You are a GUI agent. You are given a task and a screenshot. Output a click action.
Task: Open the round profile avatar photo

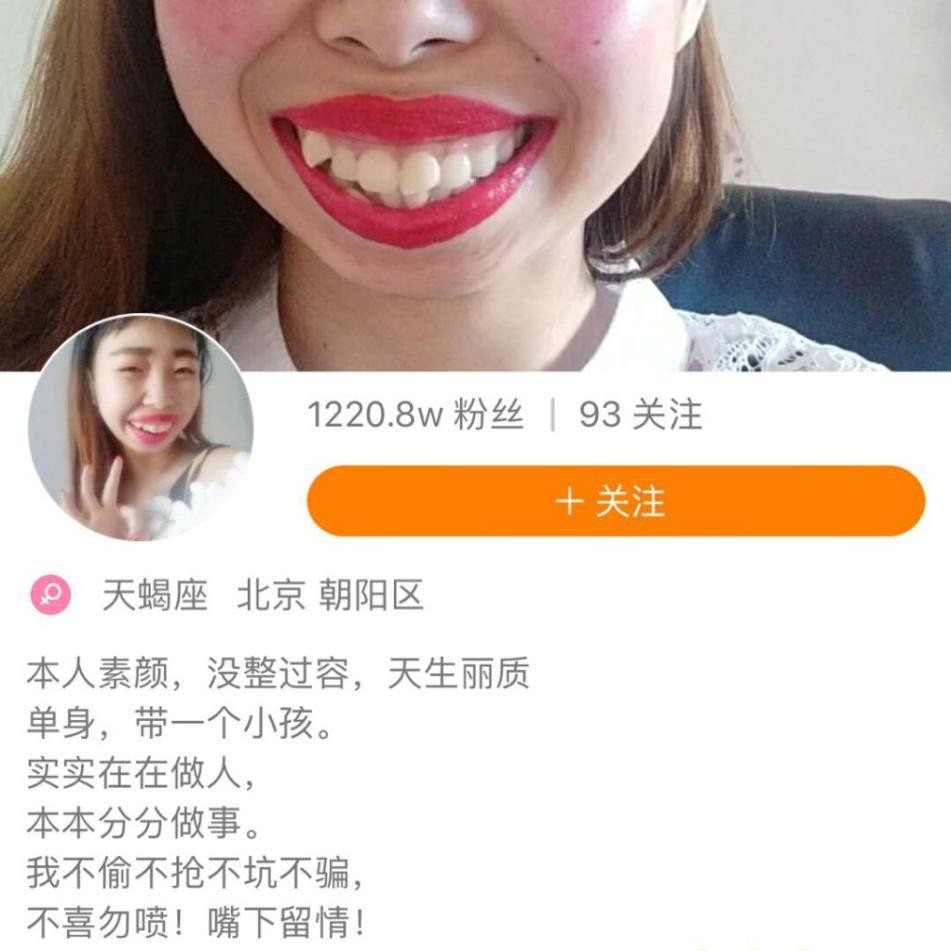coord(140,428)
